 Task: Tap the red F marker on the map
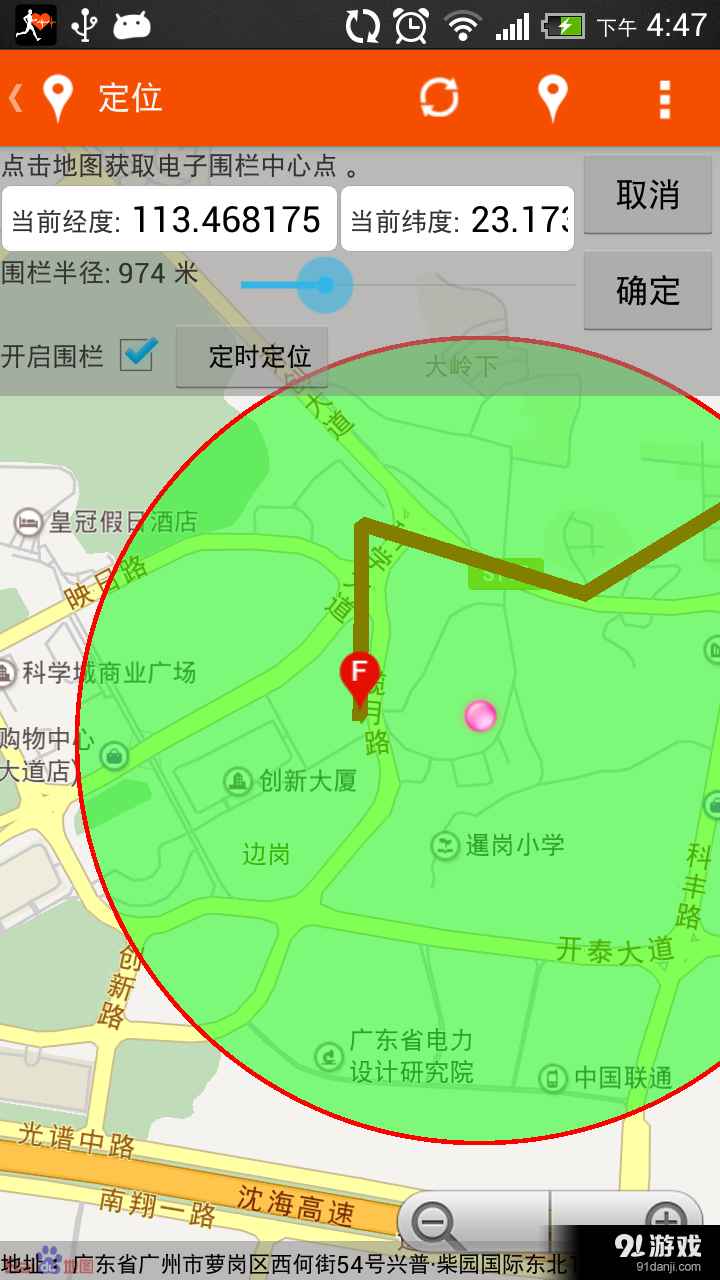[x=360, y=678]
